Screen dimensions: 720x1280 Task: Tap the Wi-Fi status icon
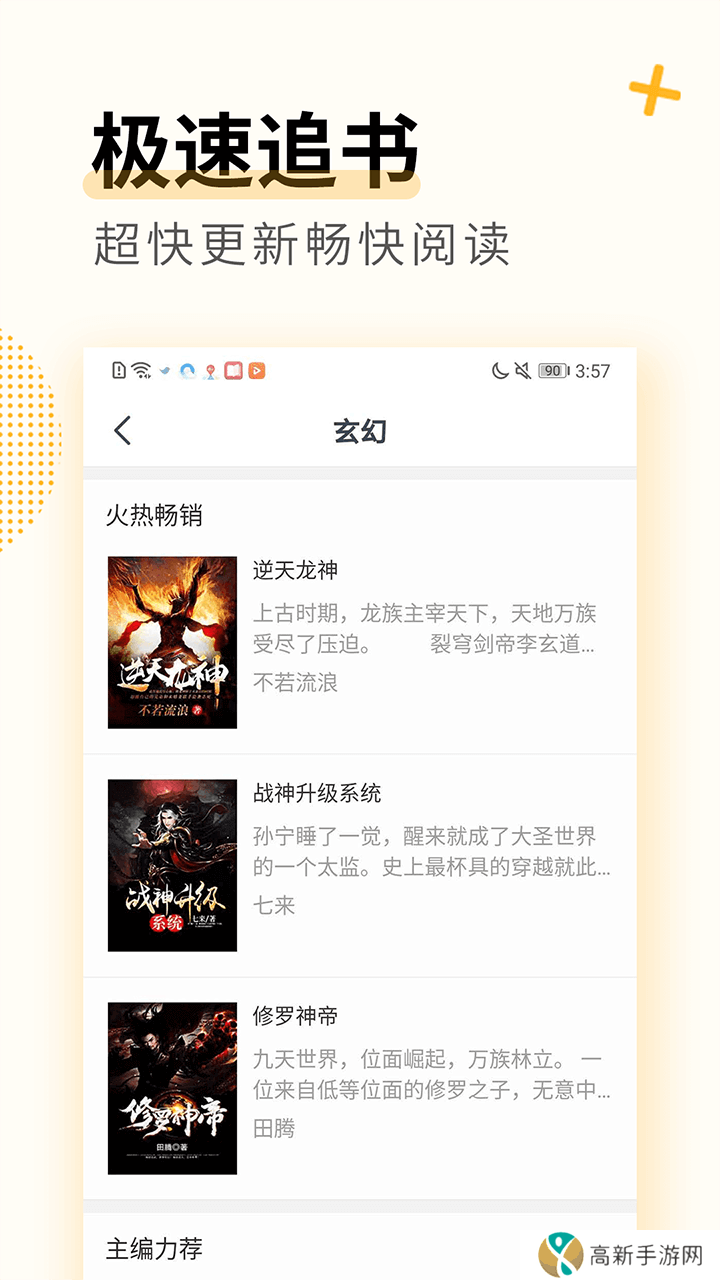pyautogui.click(x=141, y=370)
